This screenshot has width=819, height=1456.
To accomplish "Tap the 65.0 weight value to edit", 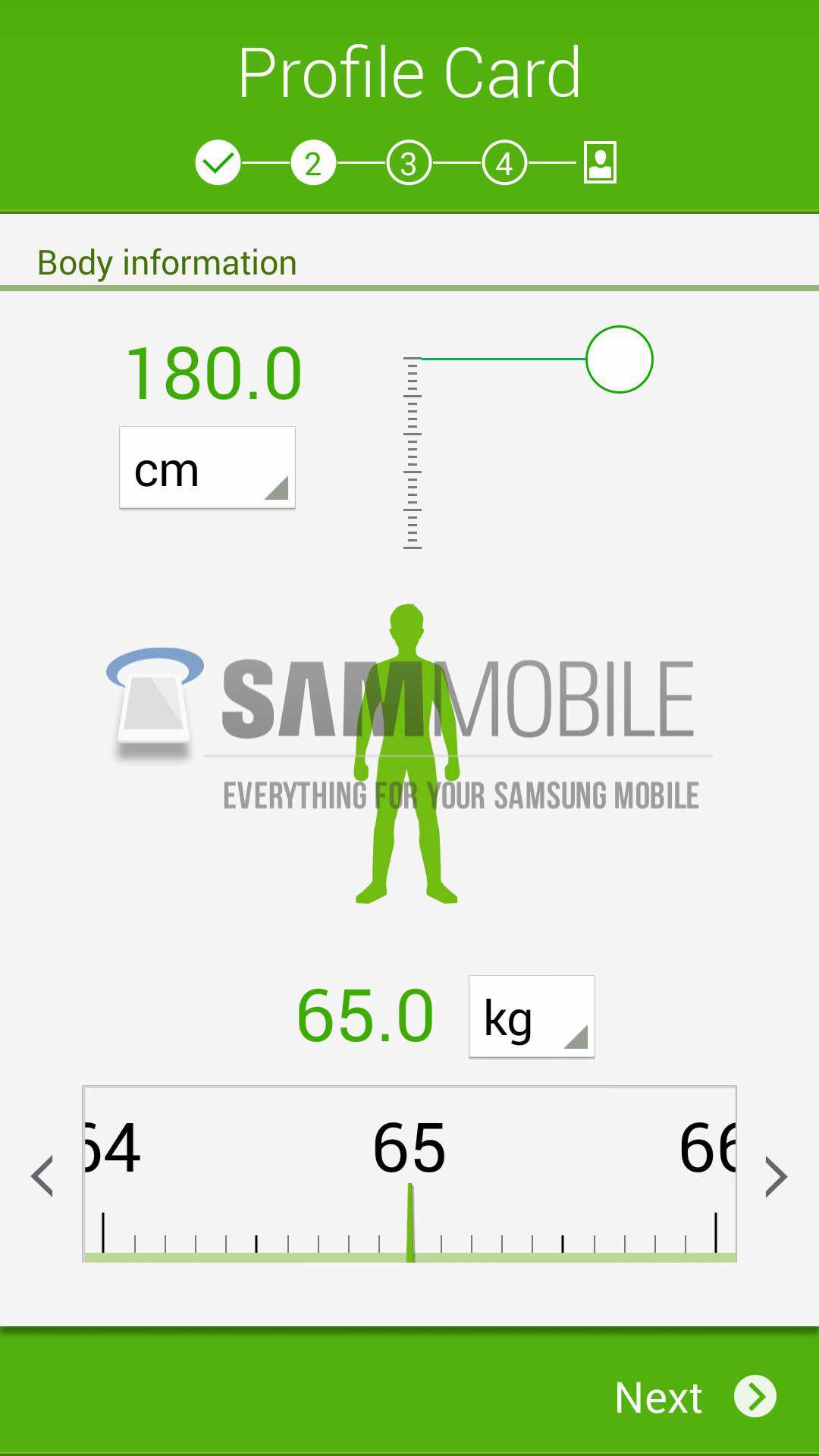I will click(365, 1015).
